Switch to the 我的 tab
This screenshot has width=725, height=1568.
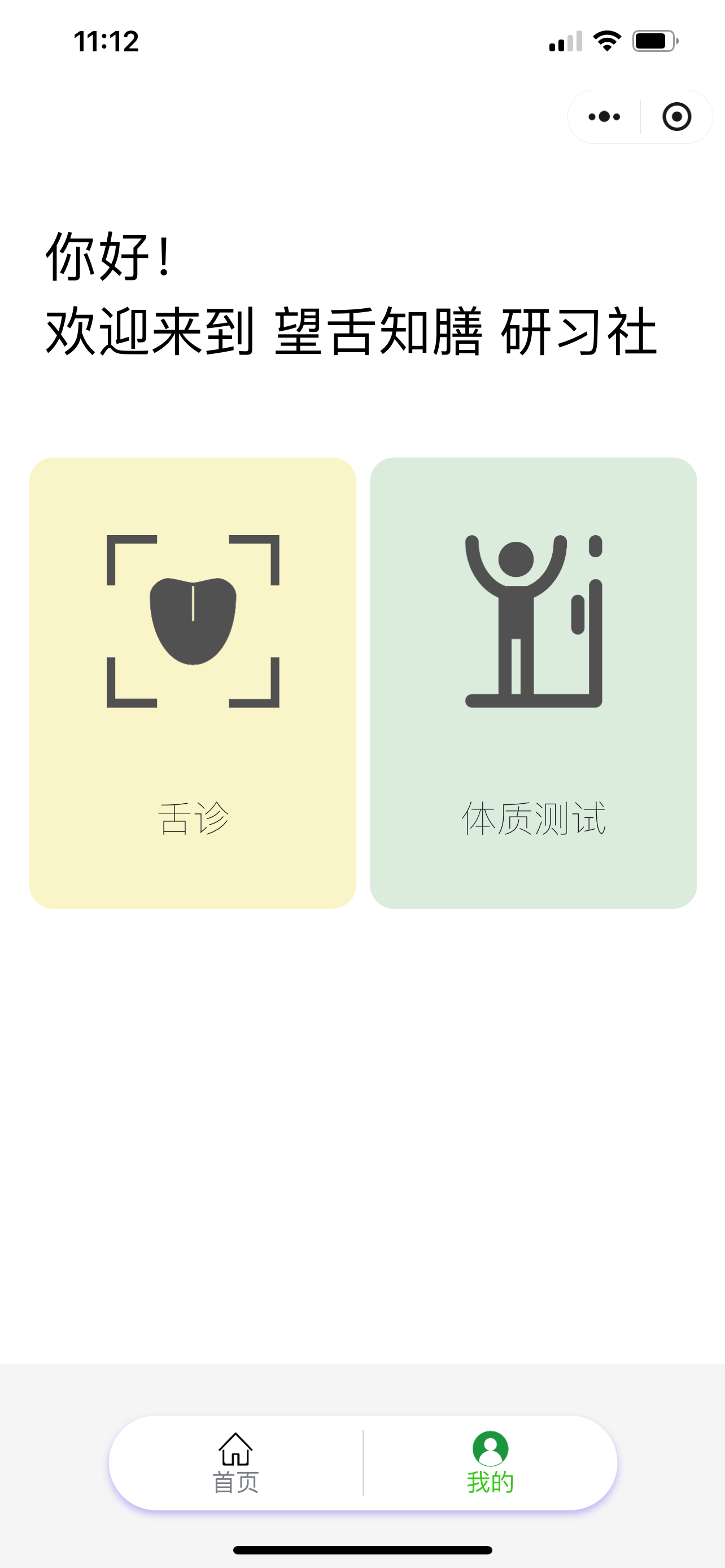click(490, 1462)
